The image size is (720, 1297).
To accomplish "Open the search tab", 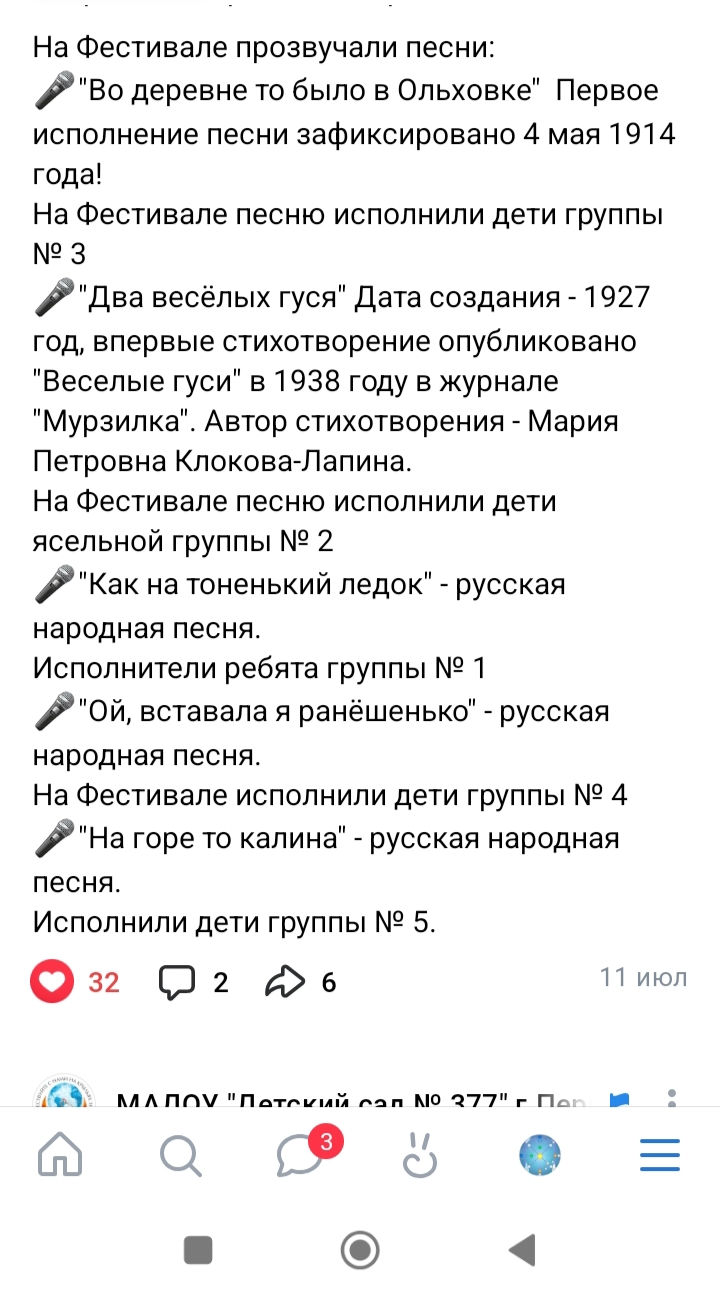I will tap(180, 1156).
